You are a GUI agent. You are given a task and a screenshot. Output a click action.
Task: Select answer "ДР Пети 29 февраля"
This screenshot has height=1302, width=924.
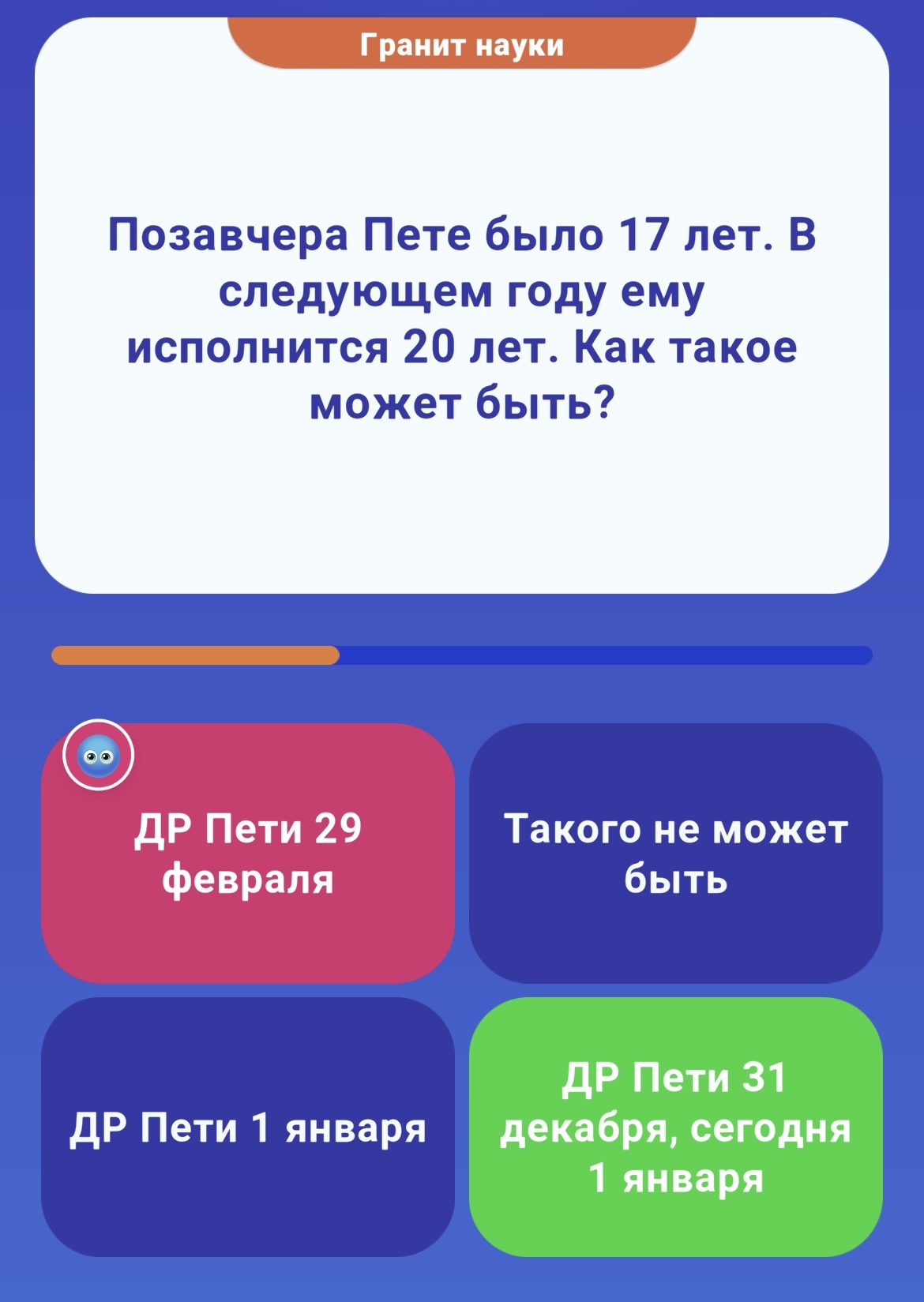248,854
